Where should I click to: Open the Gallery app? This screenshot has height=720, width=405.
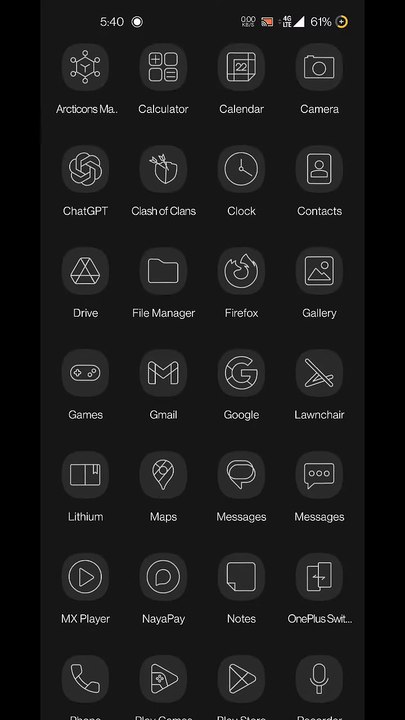[319, 271]
